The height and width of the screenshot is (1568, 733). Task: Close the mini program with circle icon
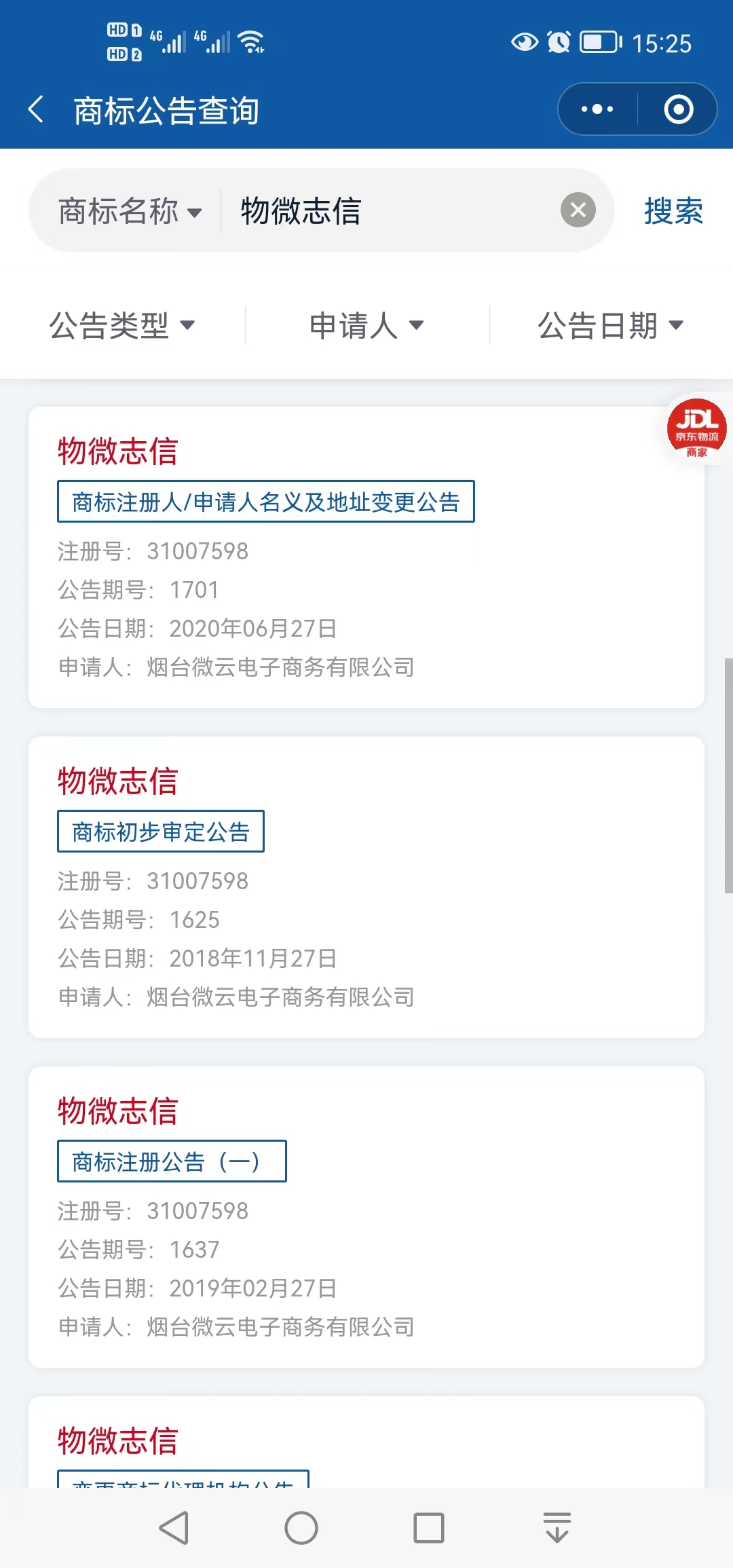[x=678, y=109]
